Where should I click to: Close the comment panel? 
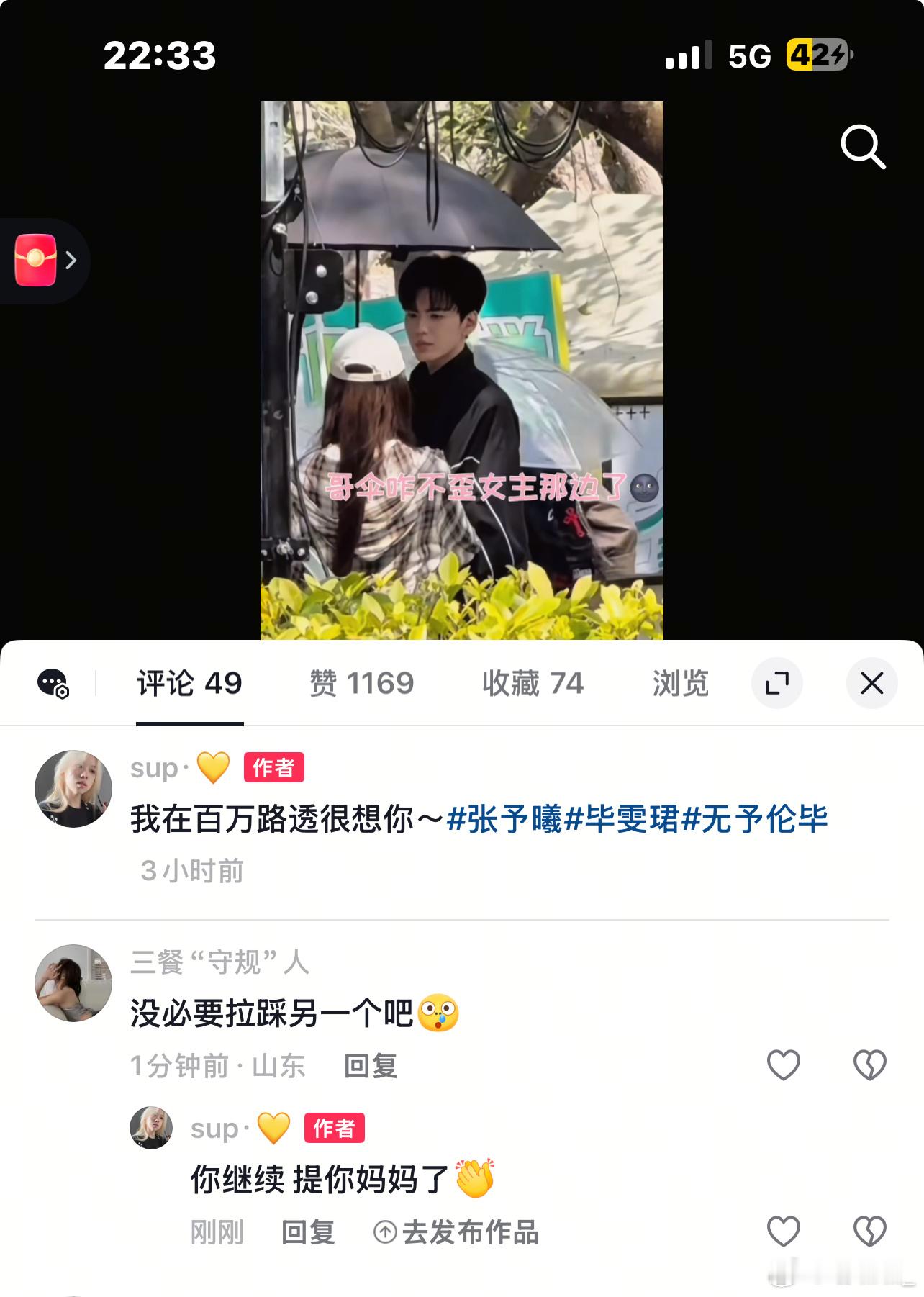[871, 684]
